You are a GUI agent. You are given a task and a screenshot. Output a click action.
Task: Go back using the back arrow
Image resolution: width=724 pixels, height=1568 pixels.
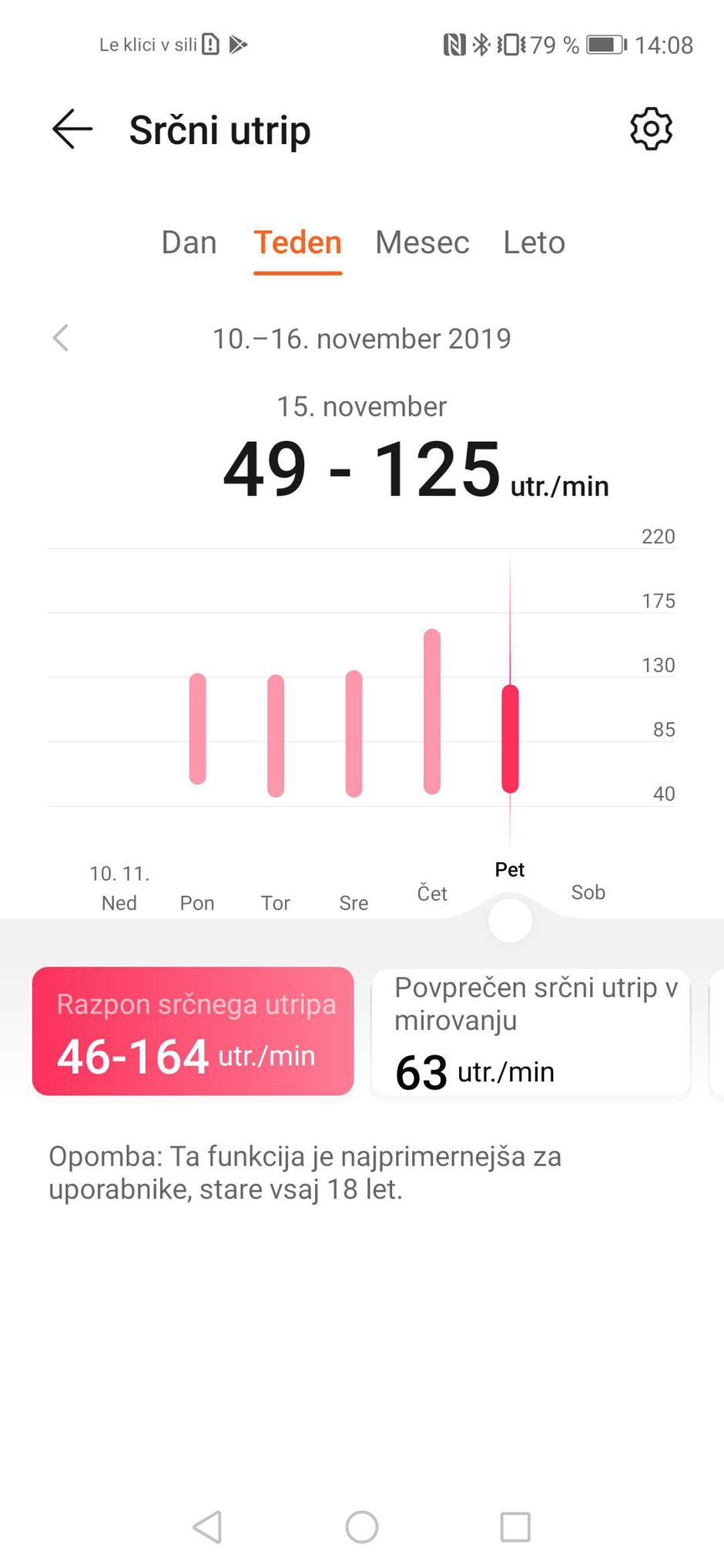tap(70, 131)
